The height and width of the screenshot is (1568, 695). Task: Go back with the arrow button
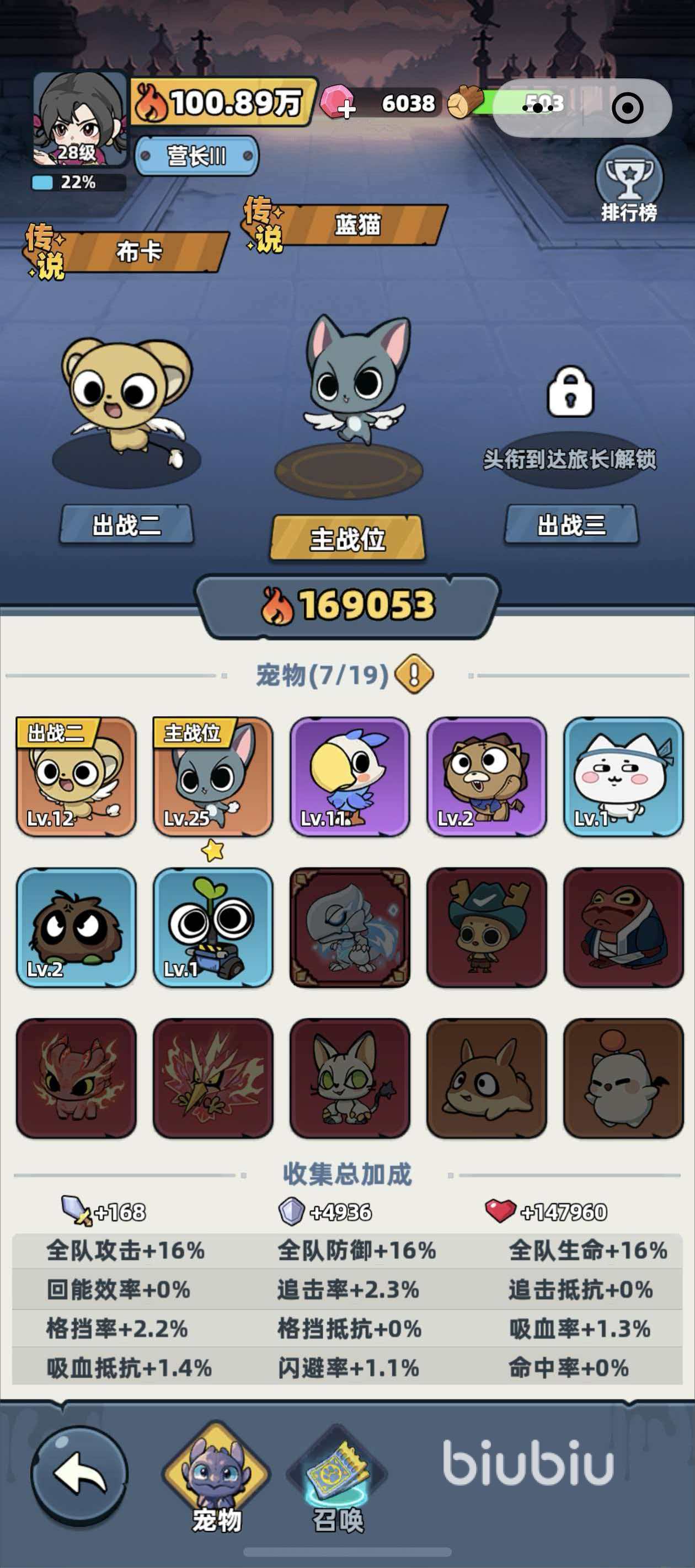[79, 1474]
